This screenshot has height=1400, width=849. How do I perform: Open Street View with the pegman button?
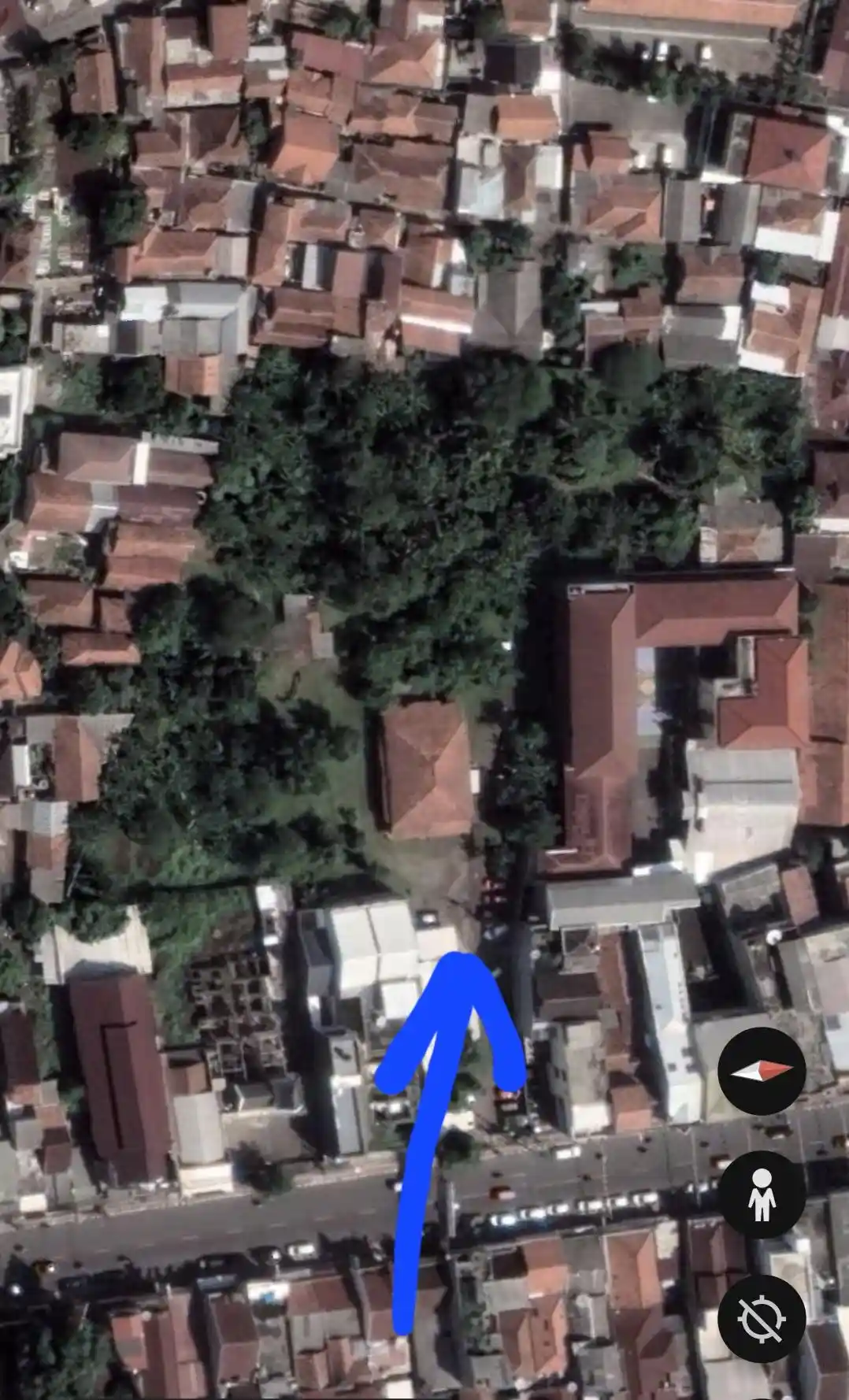(x=761, y=1194)
